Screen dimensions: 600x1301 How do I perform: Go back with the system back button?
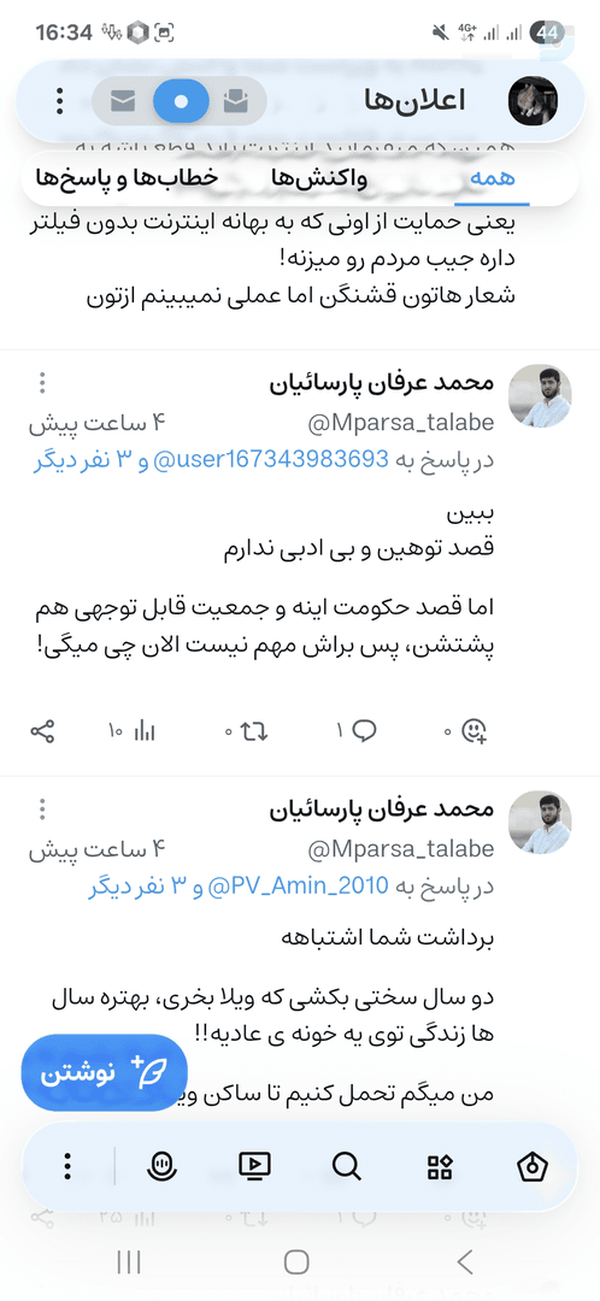point(464,1262)
